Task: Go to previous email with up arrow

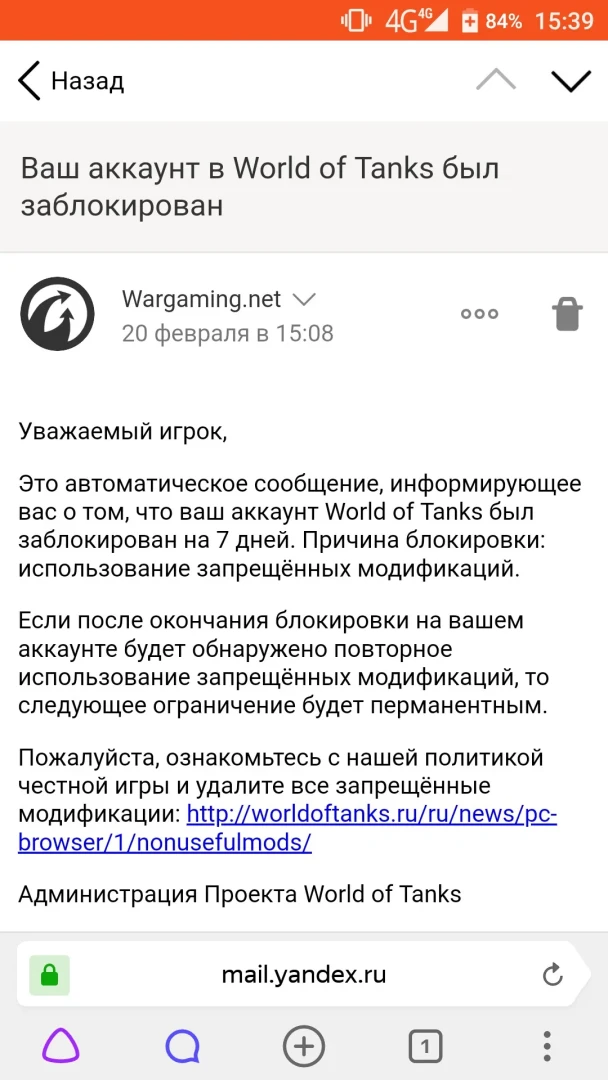Action: tap(496, 81)
